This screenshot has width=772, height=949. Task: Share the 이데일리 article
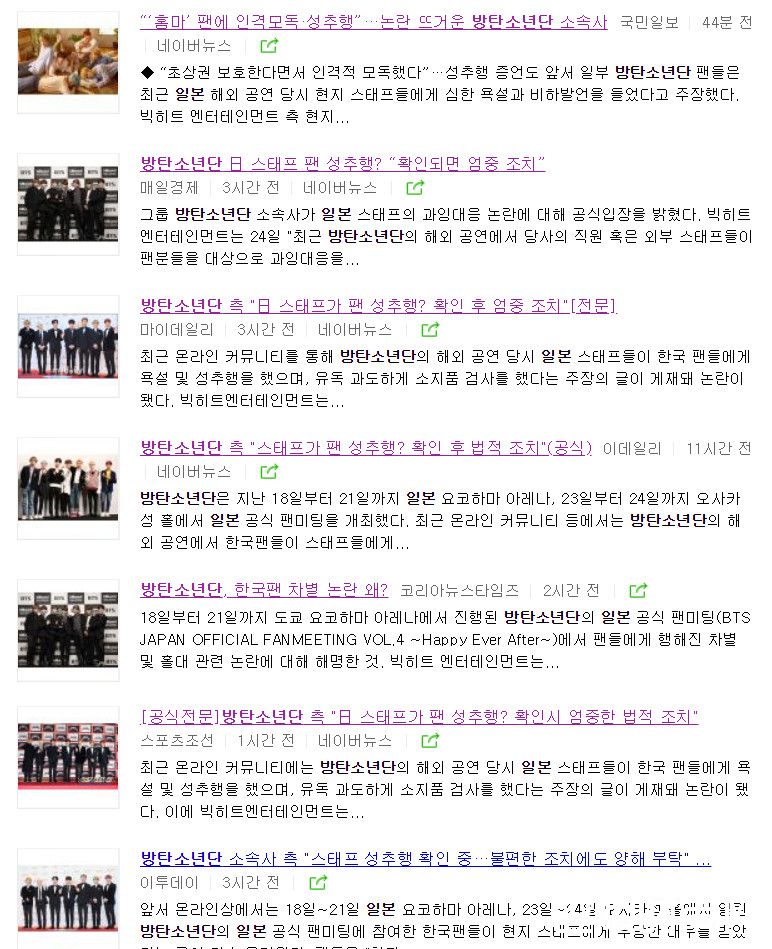click(x=269, y=471)
